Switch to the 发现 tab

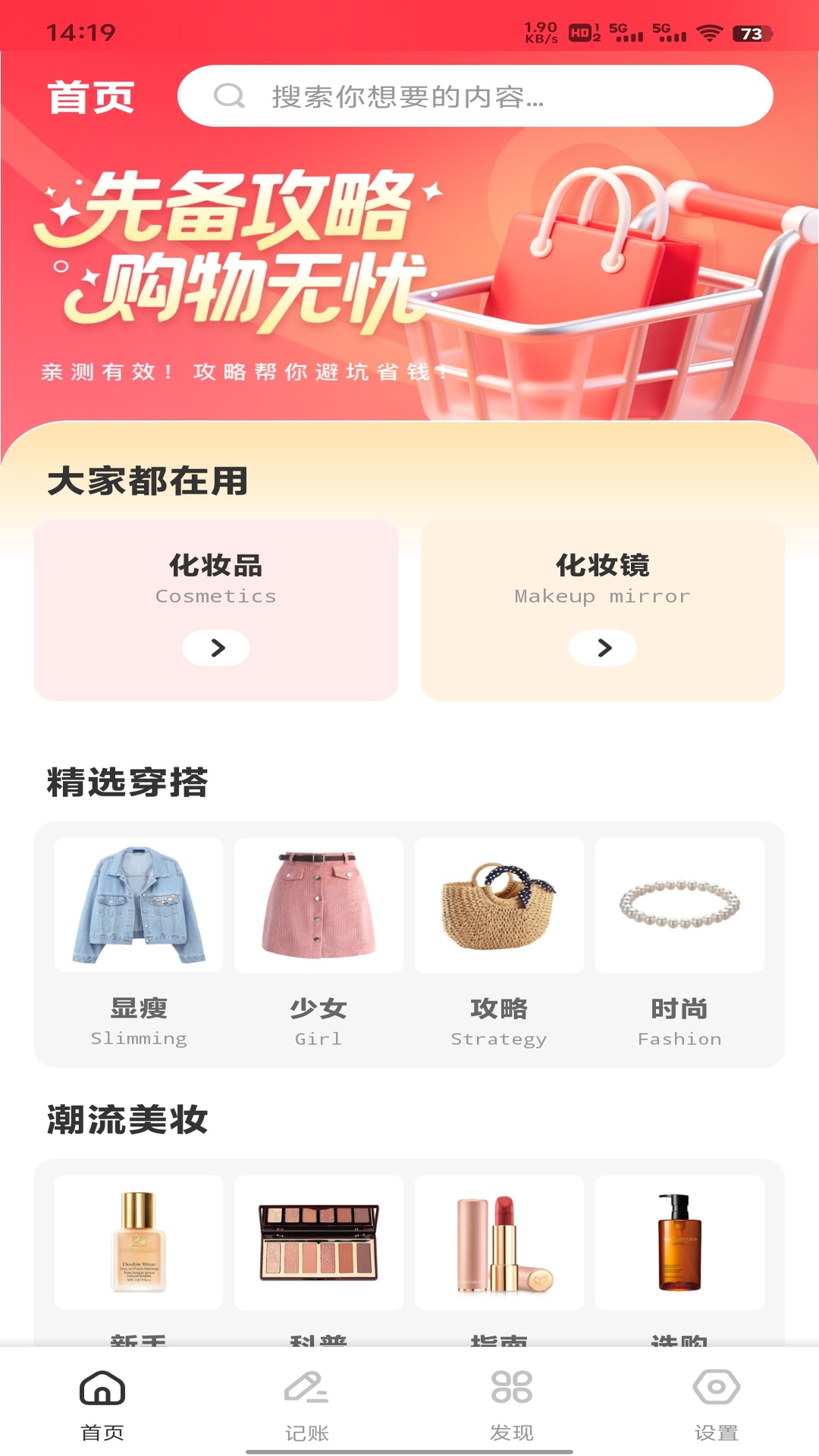pos(512,1410)
